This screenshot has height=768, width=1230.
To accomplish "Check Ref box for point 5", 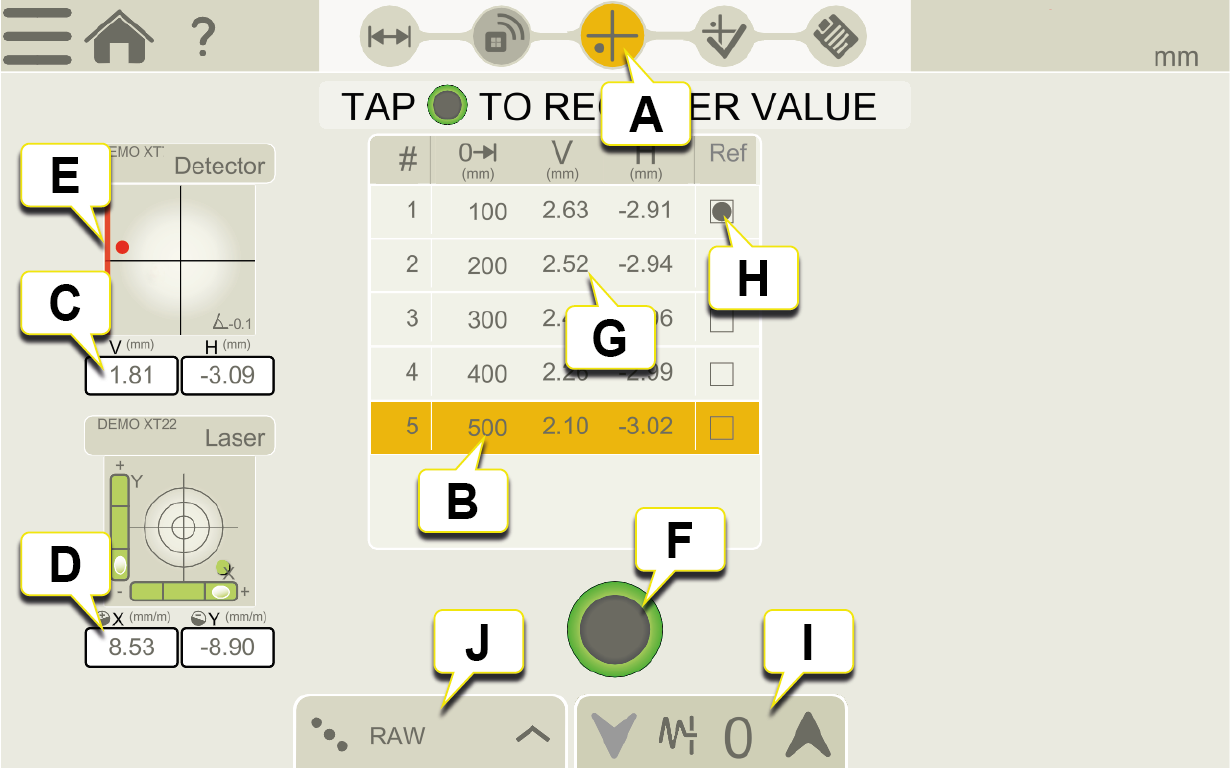I will coord(721,428).
